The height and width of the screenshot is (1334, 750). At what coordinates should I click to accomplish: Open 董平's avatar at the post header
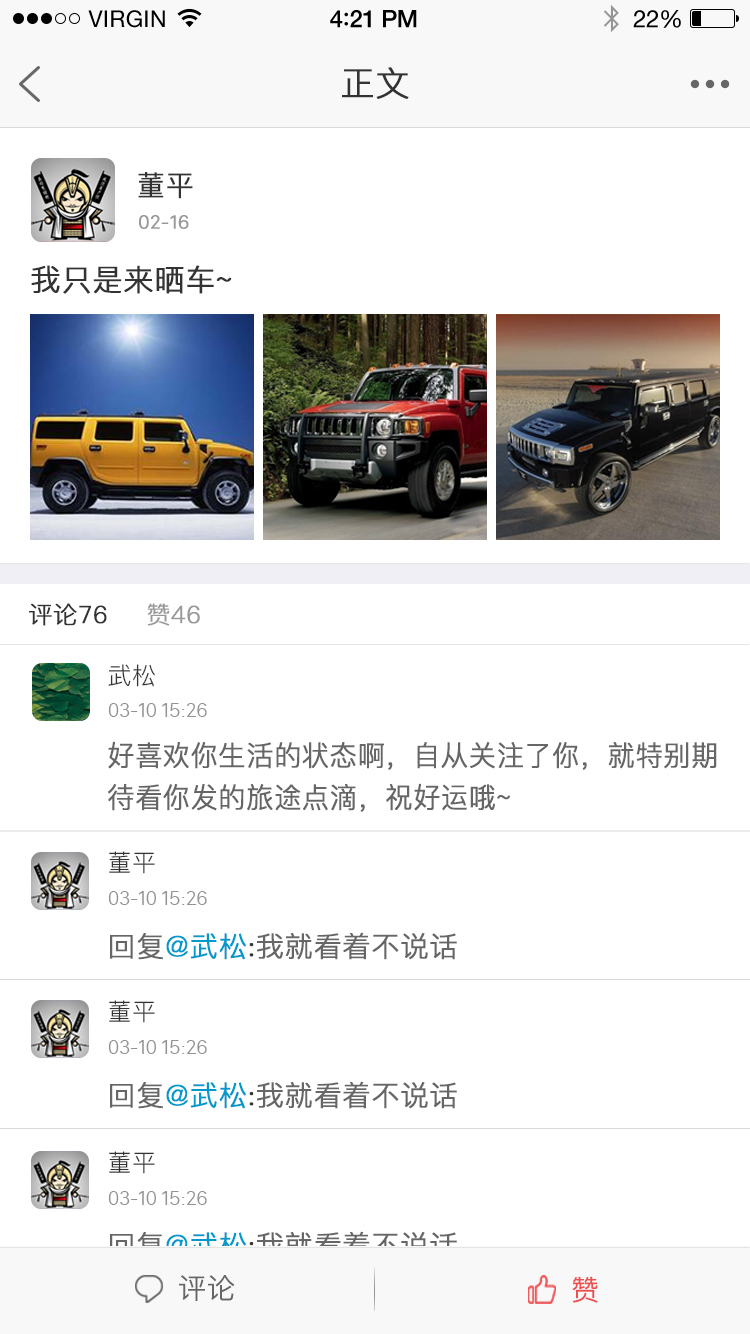73,200
